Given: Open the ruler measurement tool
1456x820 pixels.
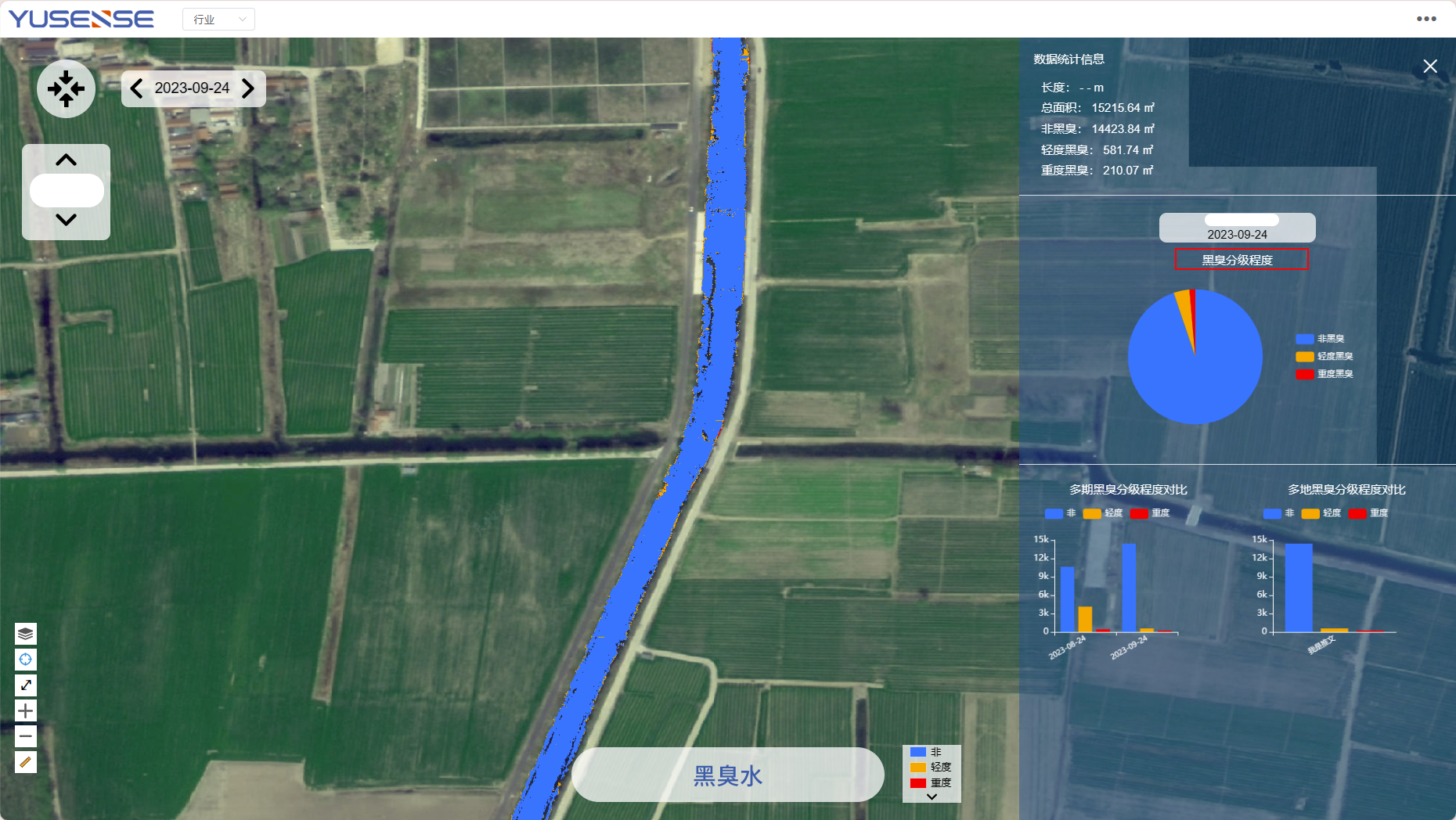Looking at the screenshot, I should (x=25, y=762).
